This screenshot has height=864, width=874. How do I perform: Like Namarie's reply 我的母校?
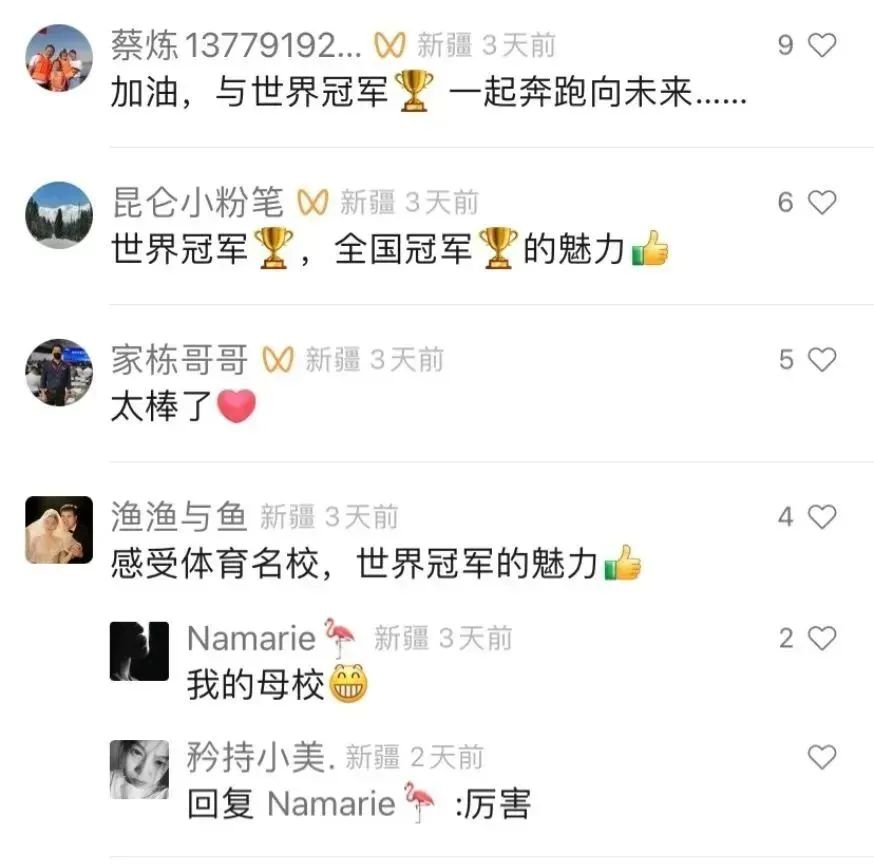(821, 638)
